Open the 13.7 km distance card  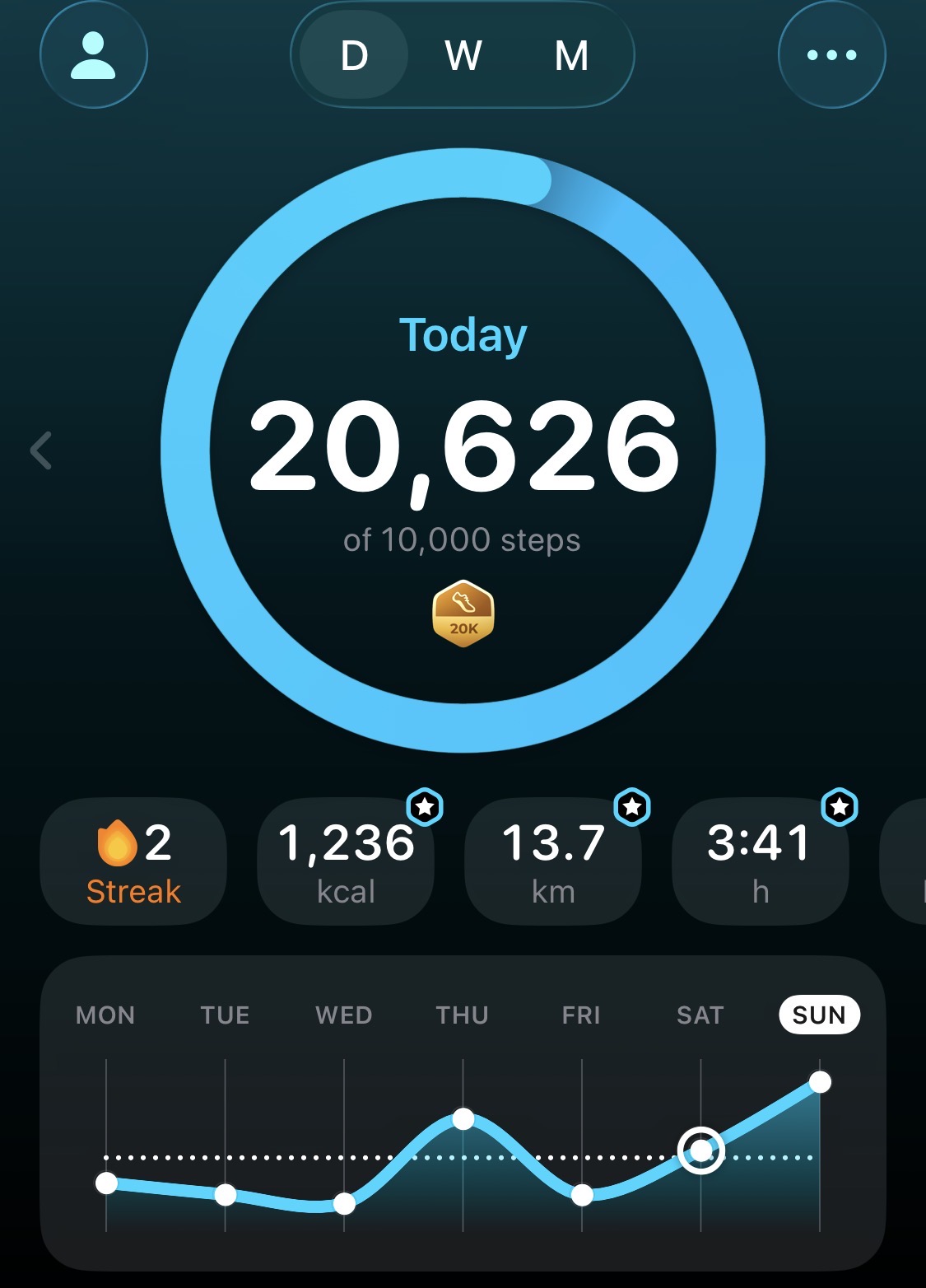553,861
